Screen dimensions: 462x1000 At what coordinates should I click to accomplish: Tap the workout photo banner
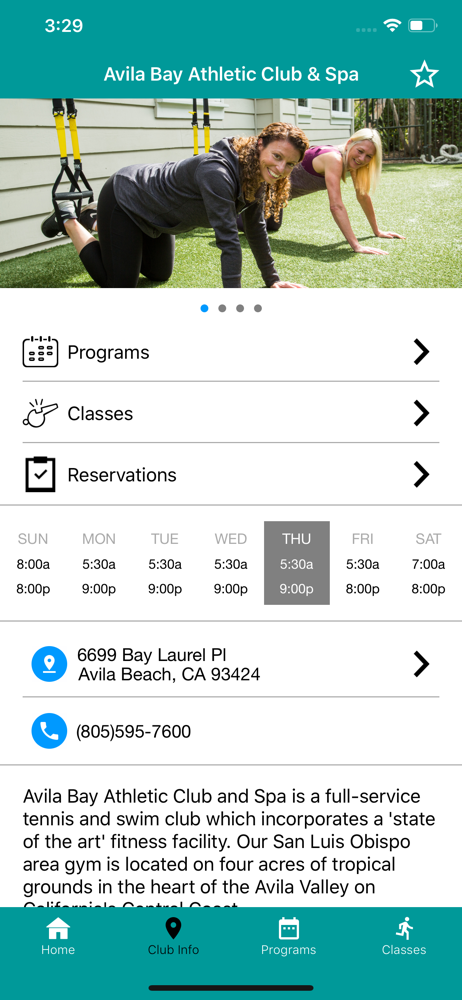pos(231,193)
